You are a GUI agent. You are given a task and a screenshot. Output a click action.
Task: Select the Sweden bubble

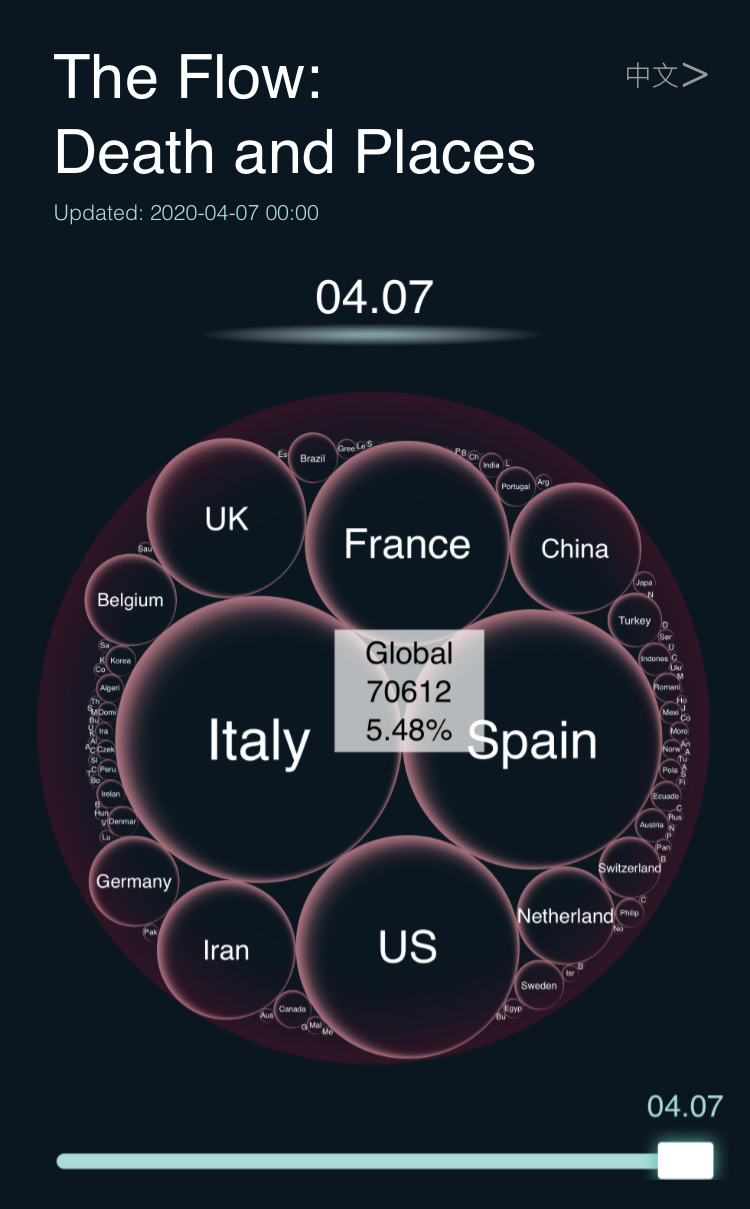[539, 985]
